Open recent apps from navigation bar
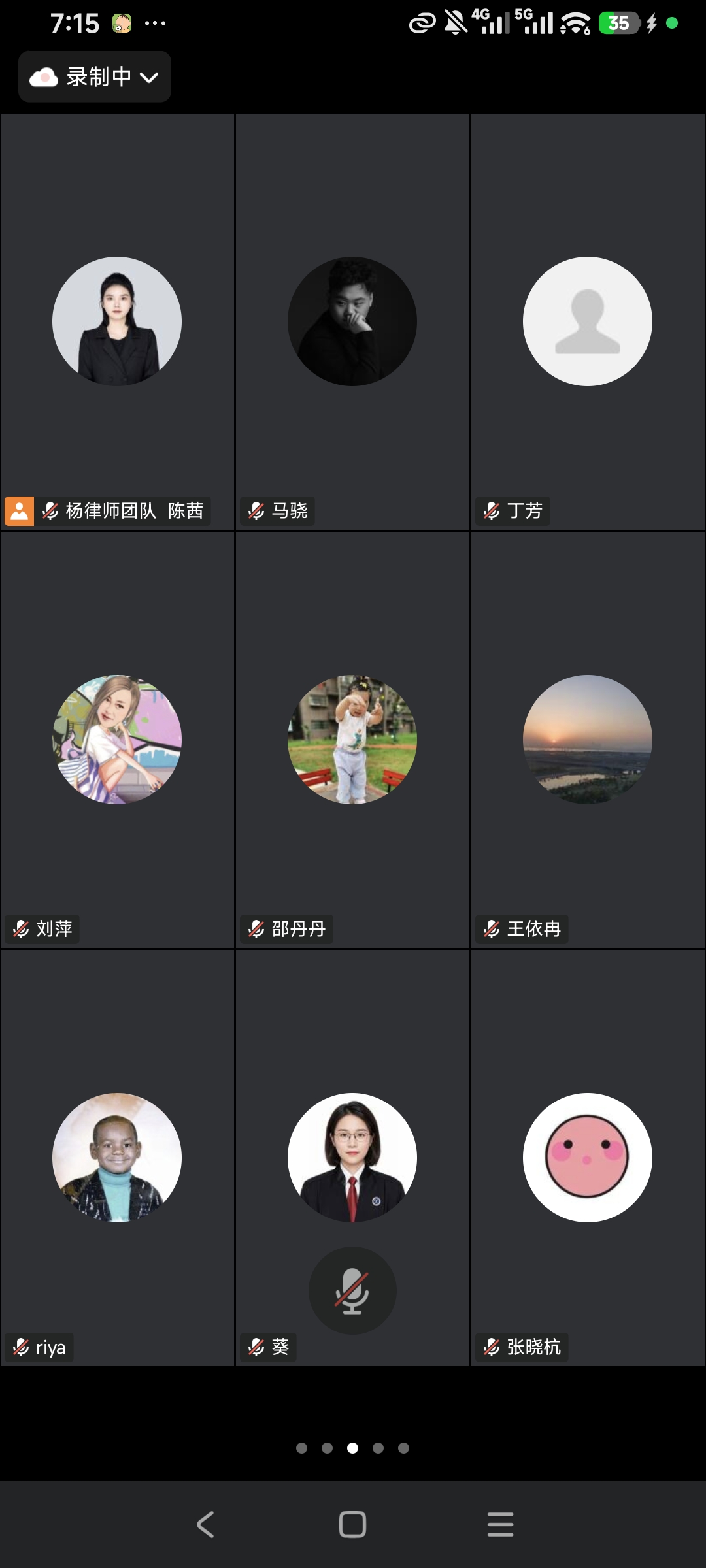Image resolution: width=706 pixels, height=1568 pixels. click(x=500, y=1524)
